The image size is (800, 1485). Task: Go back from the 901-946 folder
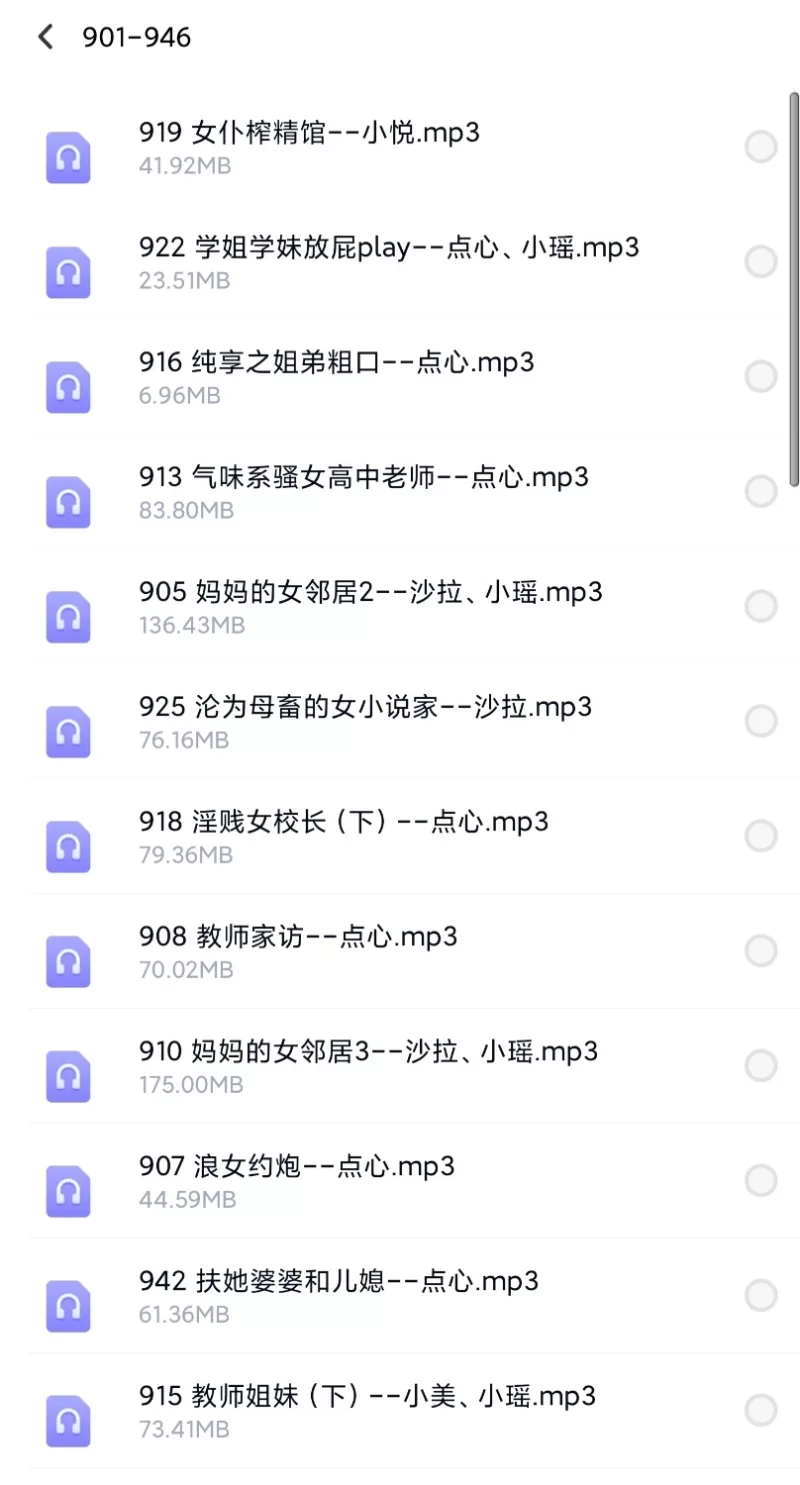click(x=45, y=38)
